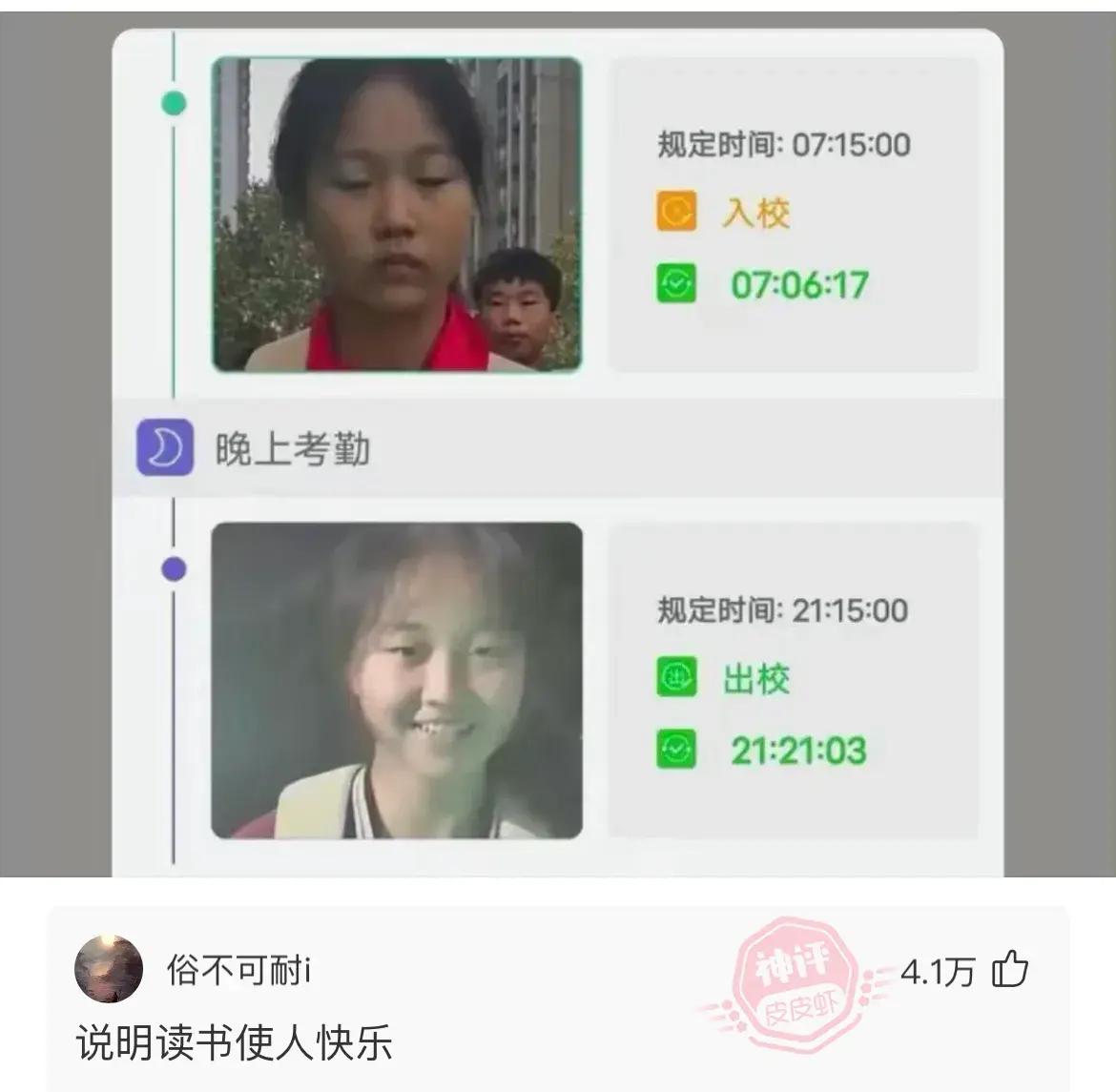The width and height of the screenshot is (1116, 1092).
Task: Tap the username 俗不可耐i
Action: tap(238, 971)
